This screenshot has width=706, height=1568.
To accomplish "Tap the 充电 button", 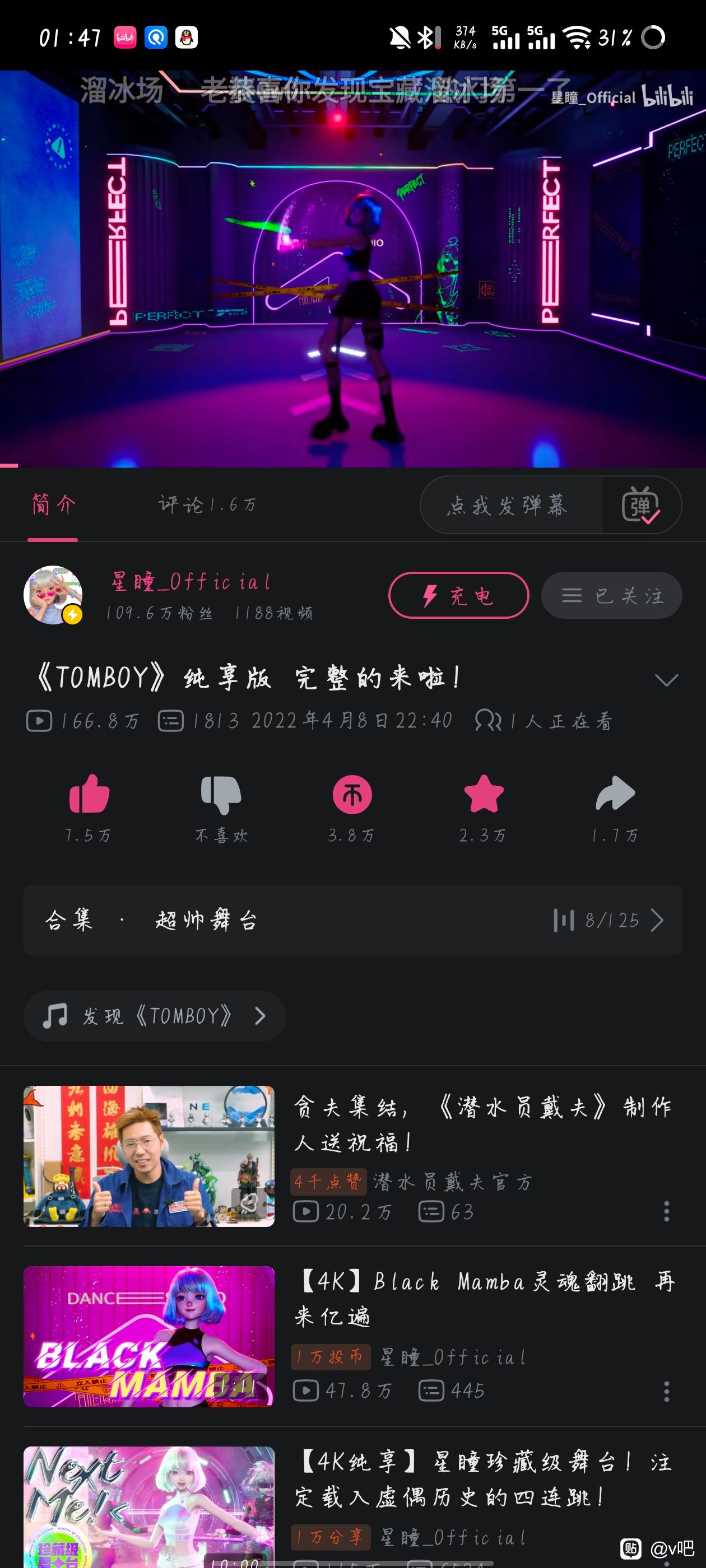I will pos(458,595).
